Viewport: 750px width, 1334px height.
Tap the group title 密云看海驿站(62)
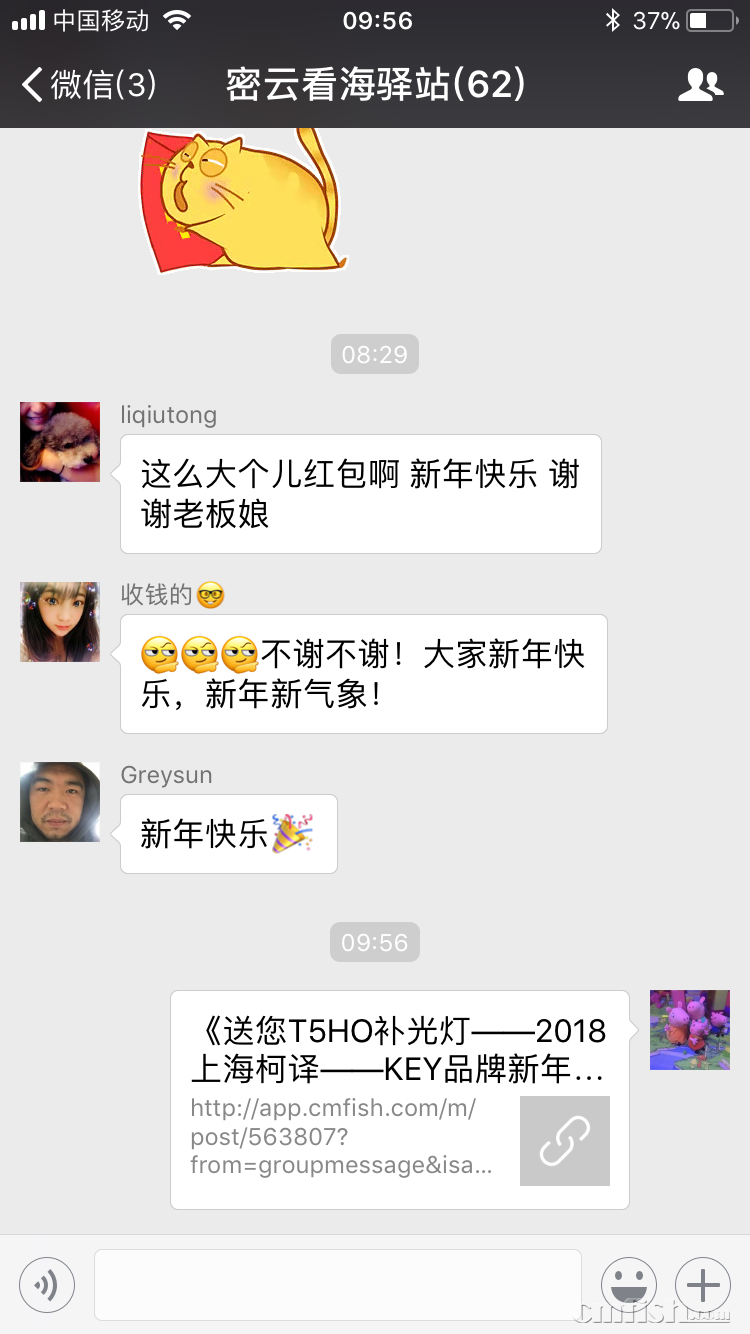[x=375, y=85]
